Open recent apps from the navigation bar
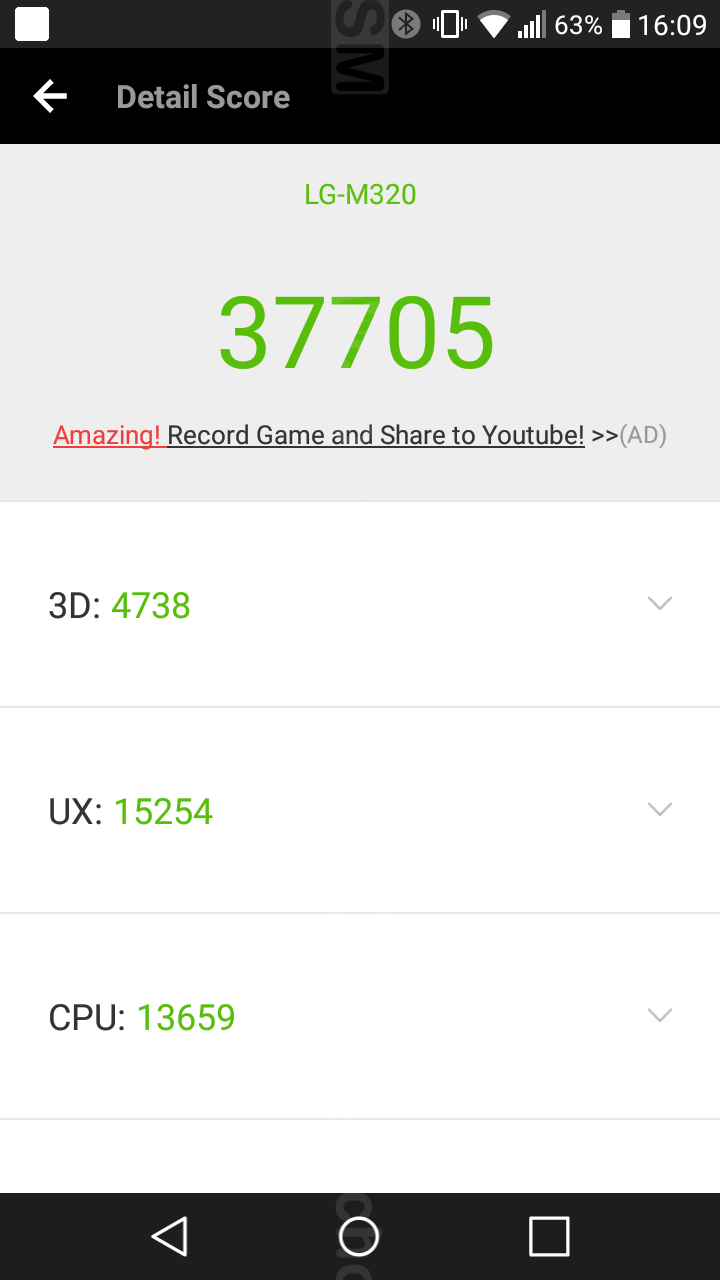Image resolution: width=720 pixels, height=1280 pixels. 549,1236
